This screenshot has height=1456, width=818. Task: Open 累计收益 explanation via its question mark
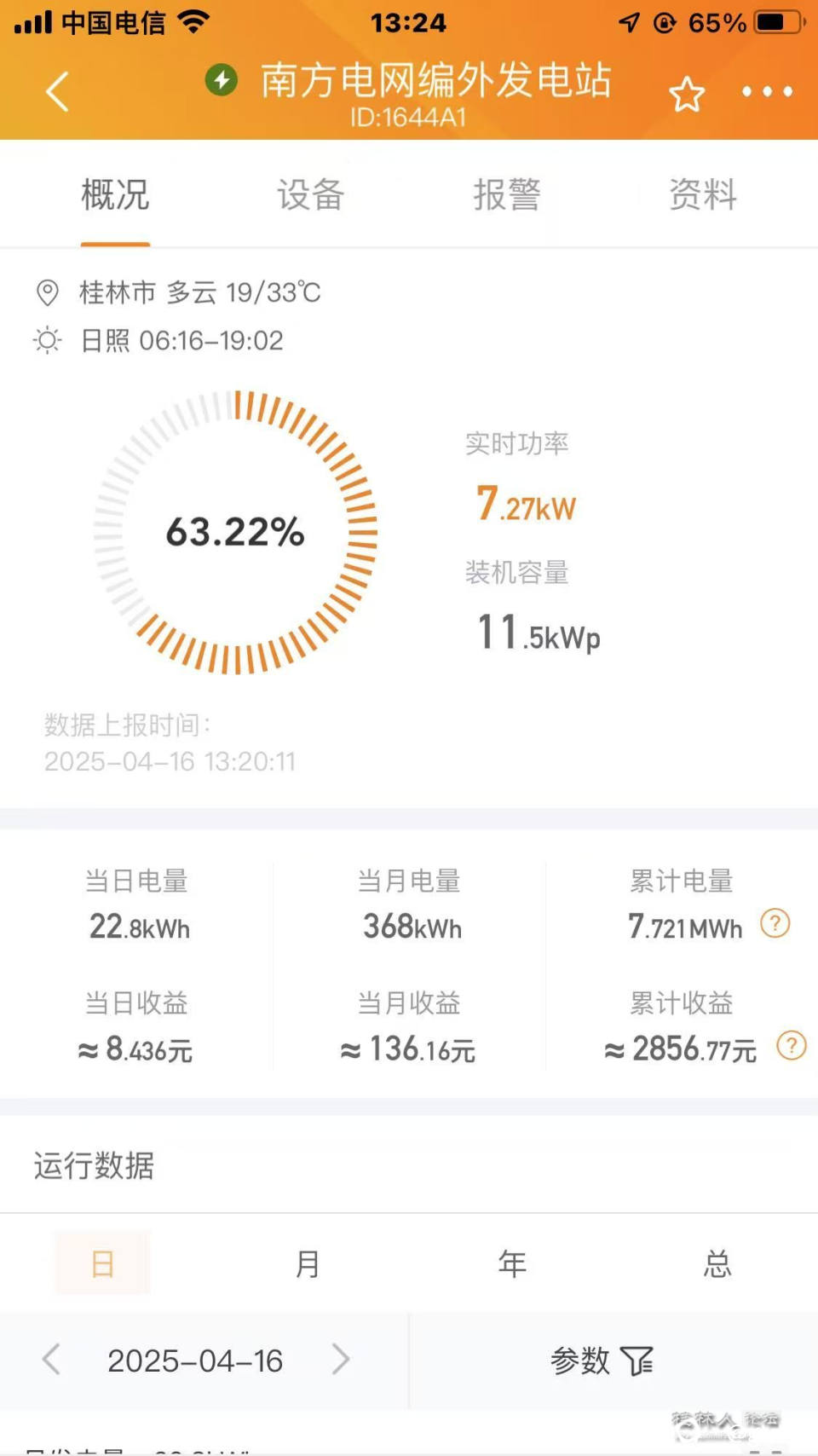click(x=792, y=1044)
